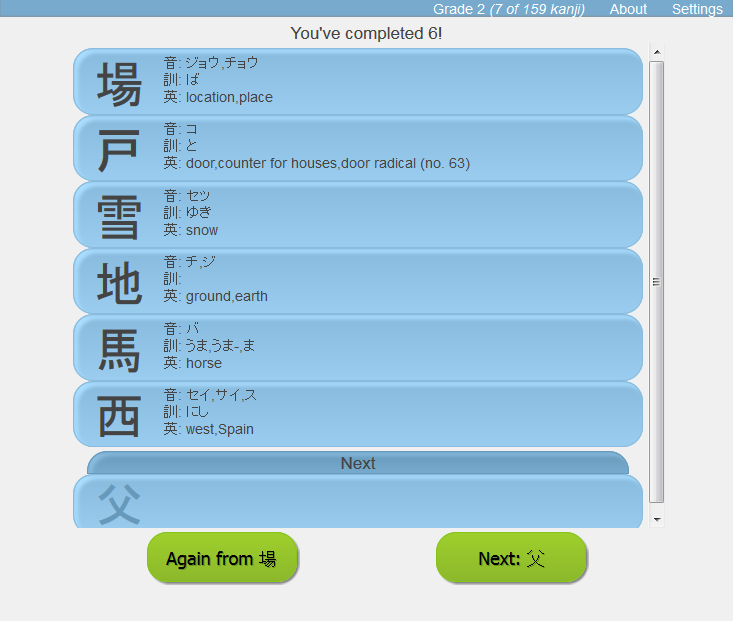This screenshot has height=621, width=733.
Task: Tap the scrollbar up arrow
Action: tap(656, 52)
